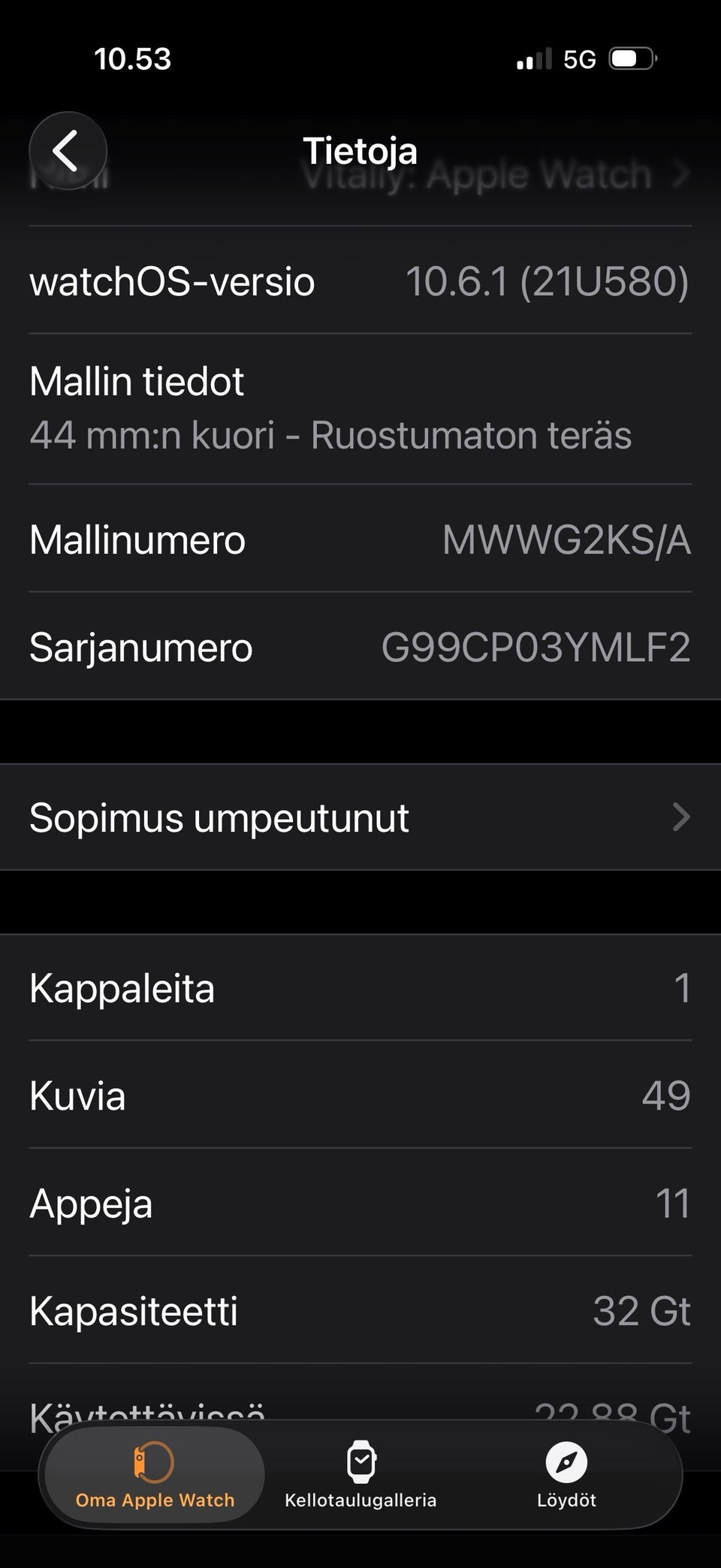Tap the Kapasiteetti 32 Gt row
721x1568 pixels.
point(360,1310)
